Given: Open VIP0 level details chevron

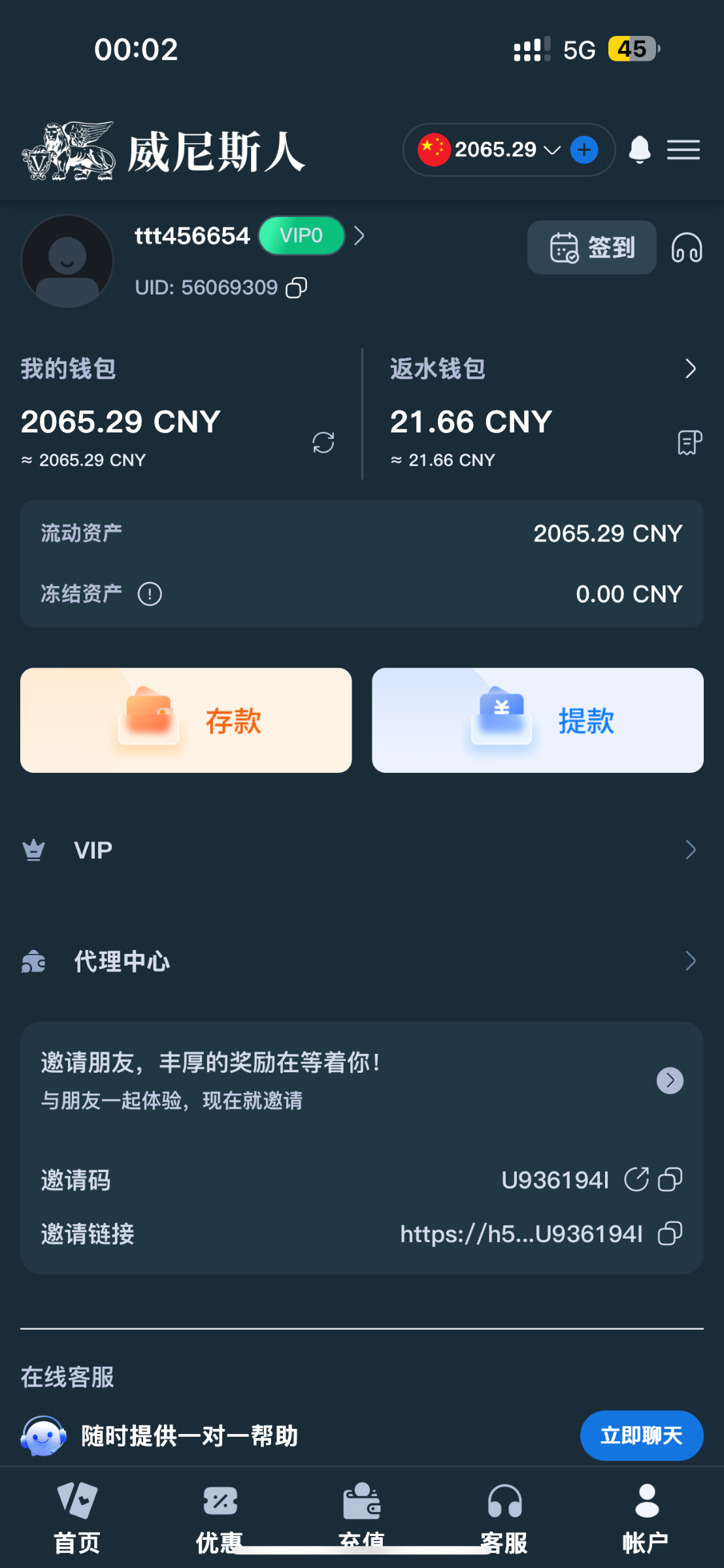Looking at the screenshot, I should point(359,235).
